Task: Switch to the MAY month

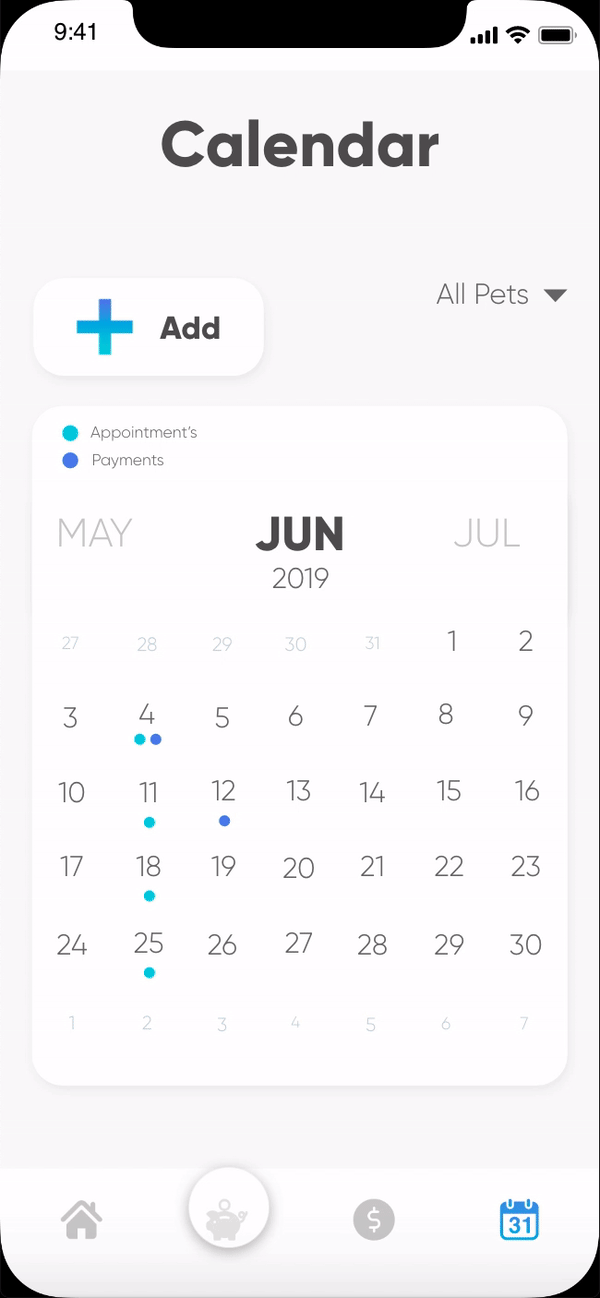Action: 95,533
